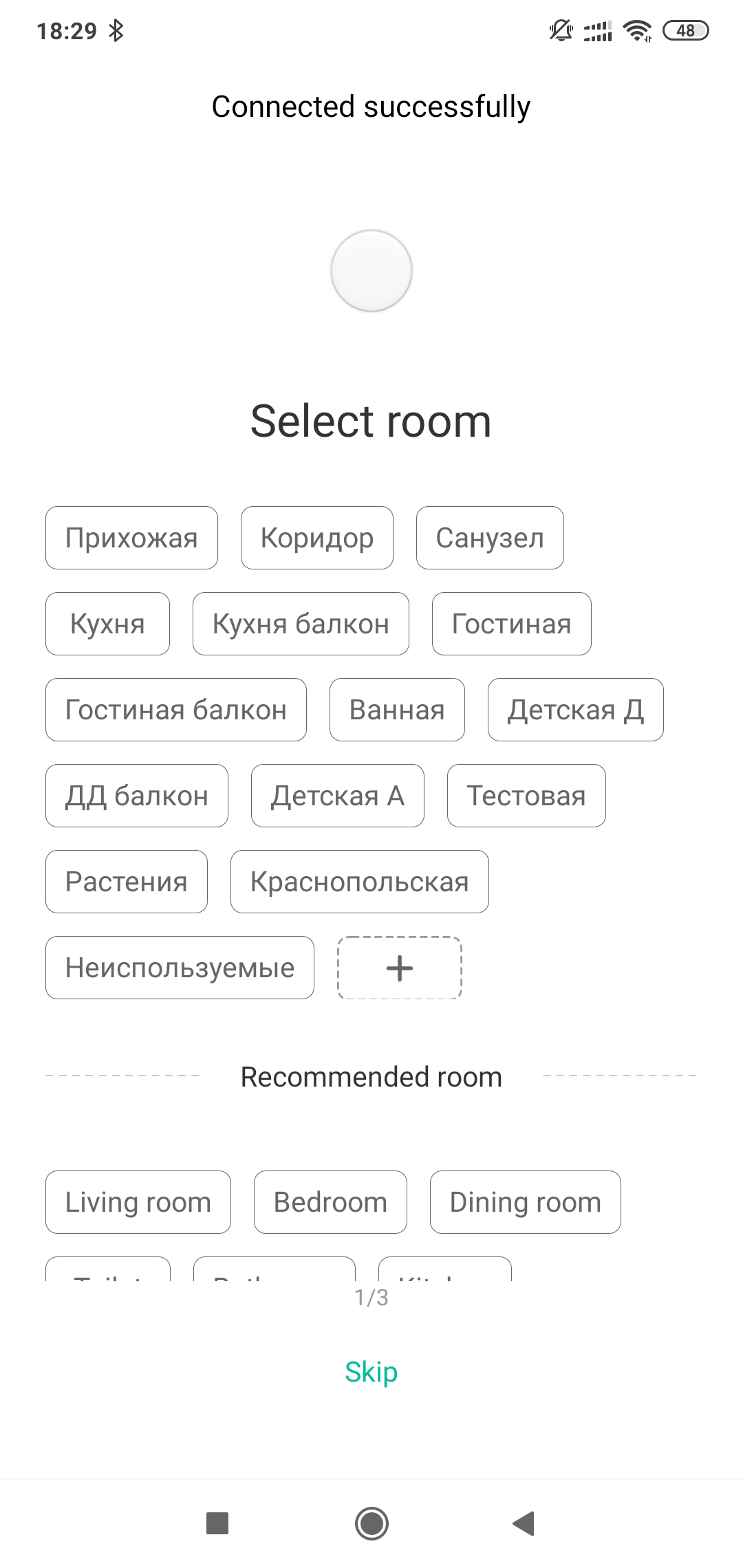Choose the Неиспользуемые room
Image resolution: width=743 pixels, height=1568 pixels.
pos(180,968)
